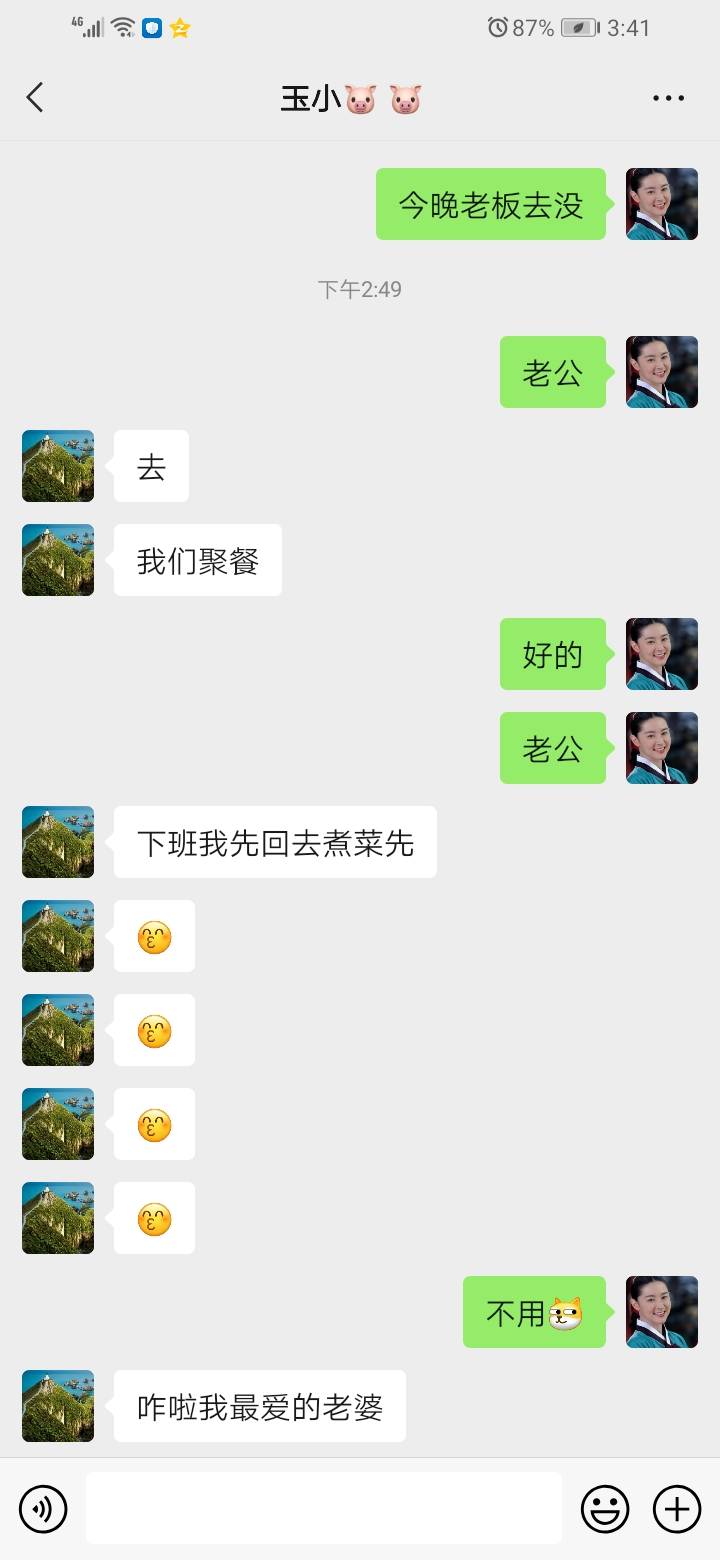The width and height of the screenshot is (720, 1560).
Task: Tap the alarm clock icon in the status bar
Action: click(x=497, y=28)
